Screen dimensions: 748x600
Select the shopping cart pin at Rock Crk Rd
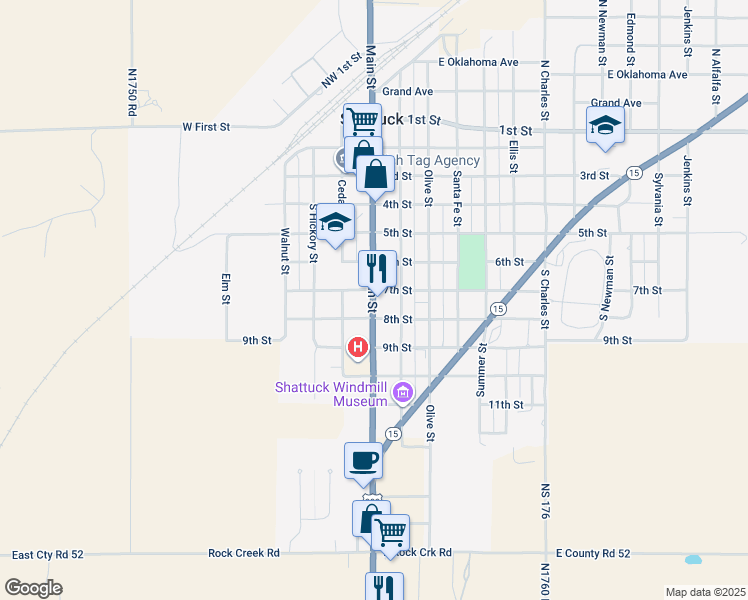coord(390,533)
